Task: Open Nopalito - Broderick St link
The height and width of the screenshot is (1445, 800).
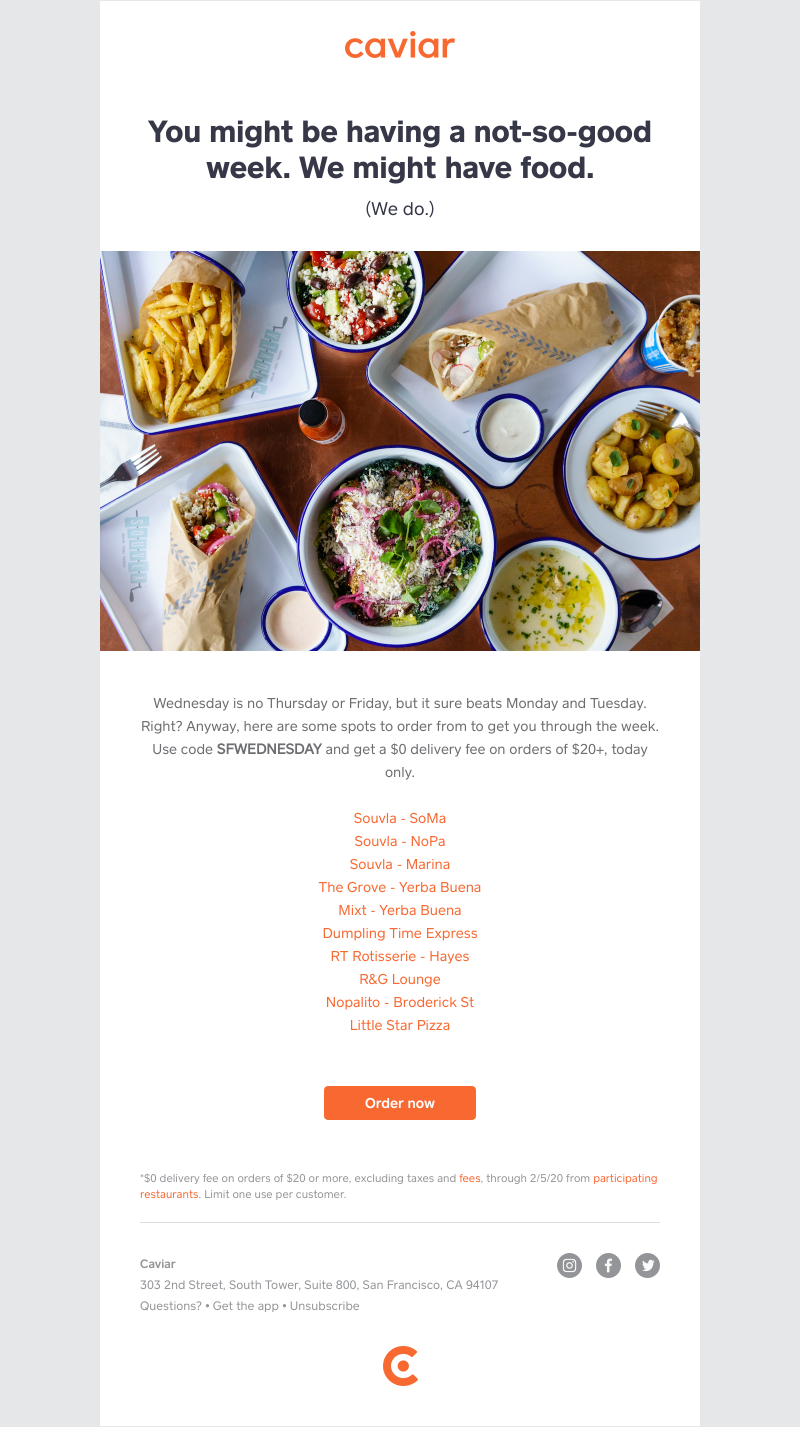Action: (400, 1002)
